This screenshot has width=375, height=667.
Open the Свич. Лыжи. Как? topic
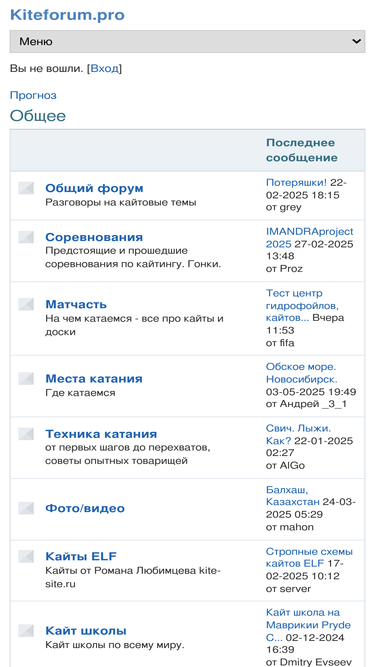point(298,434)
